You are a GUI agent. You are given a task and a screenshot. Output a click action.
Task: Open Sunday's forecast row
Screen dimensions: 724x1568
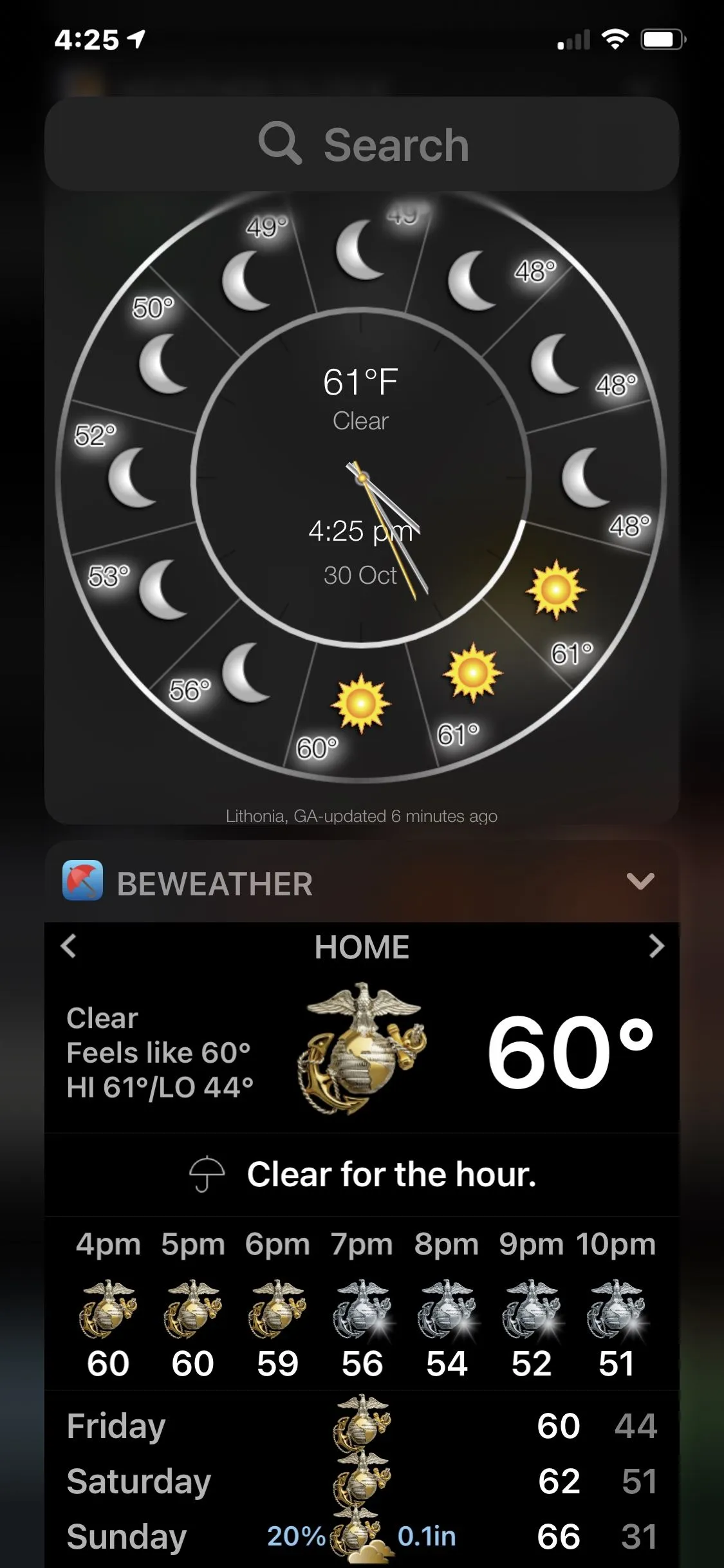[360, 1537]
